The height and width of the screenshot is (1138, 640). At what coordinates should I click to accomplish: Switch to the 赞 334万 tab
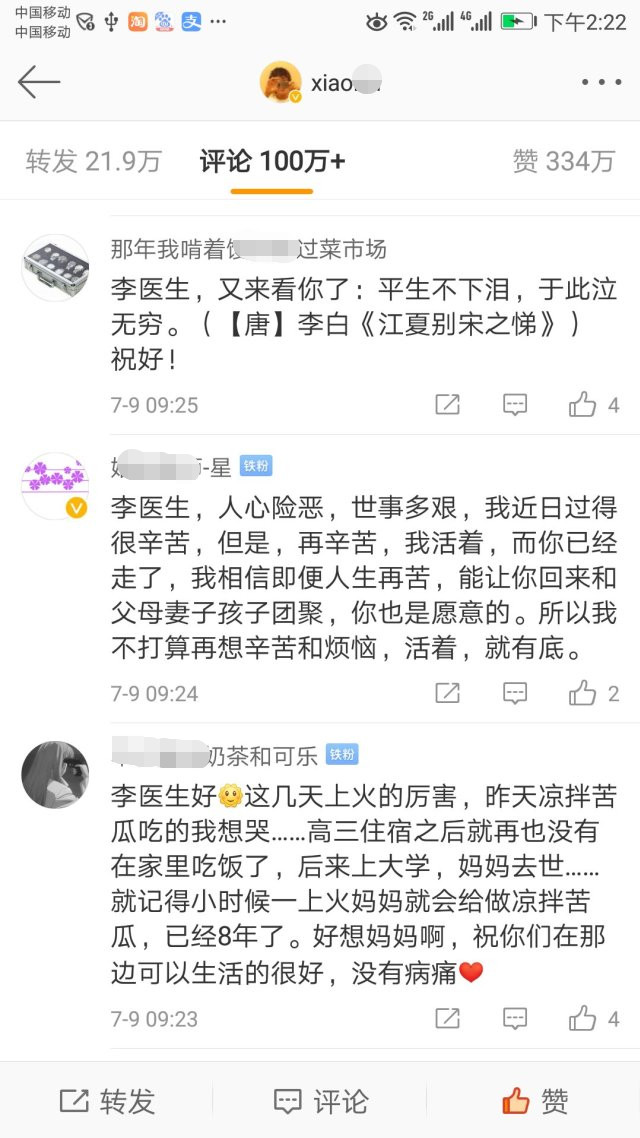(563, 161)
